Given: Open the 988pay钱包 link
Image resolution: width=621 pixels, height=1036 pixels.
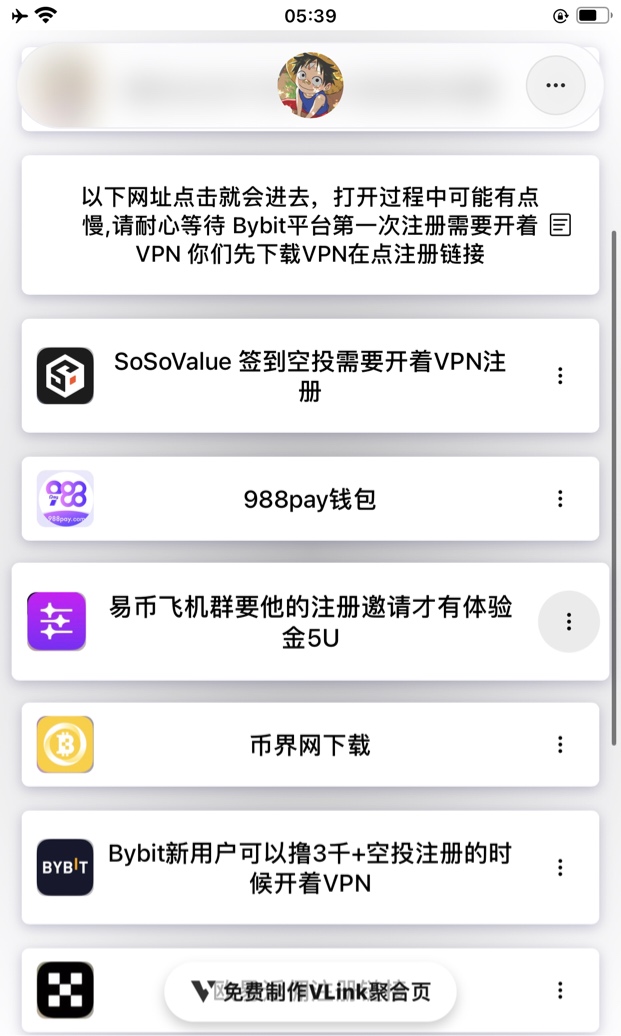Looking at the screenshot, I should 310,499.
